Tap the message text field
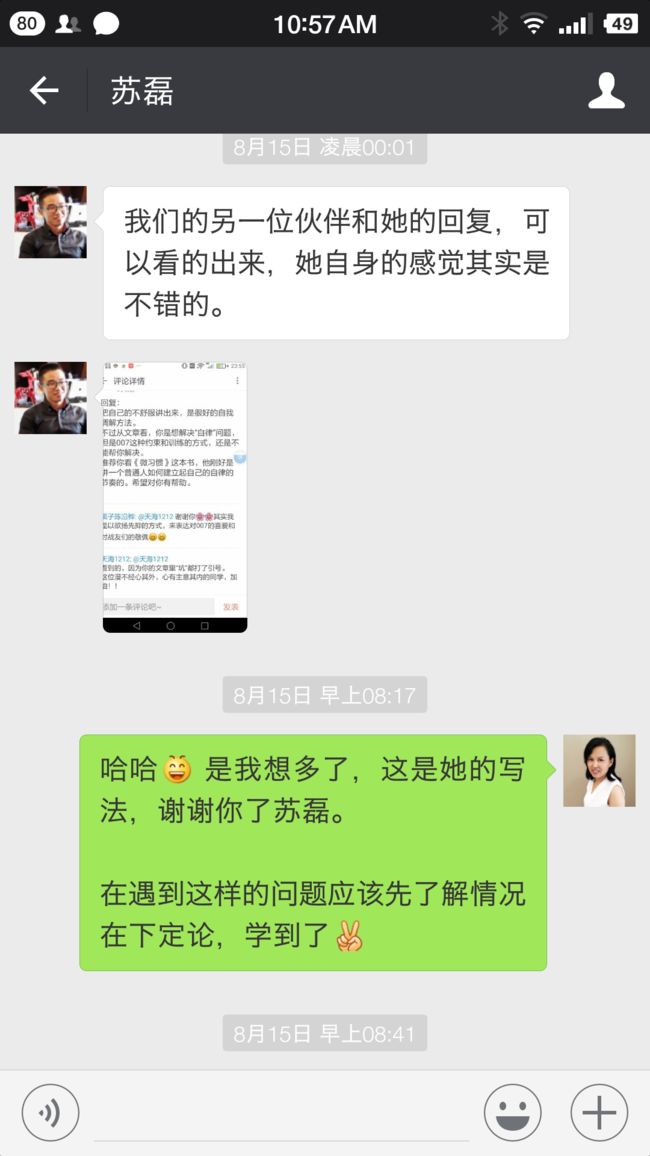Image resolution: width=650 pixels, height=1156 pixels. pyautogui.click(x=281, y=1113)
